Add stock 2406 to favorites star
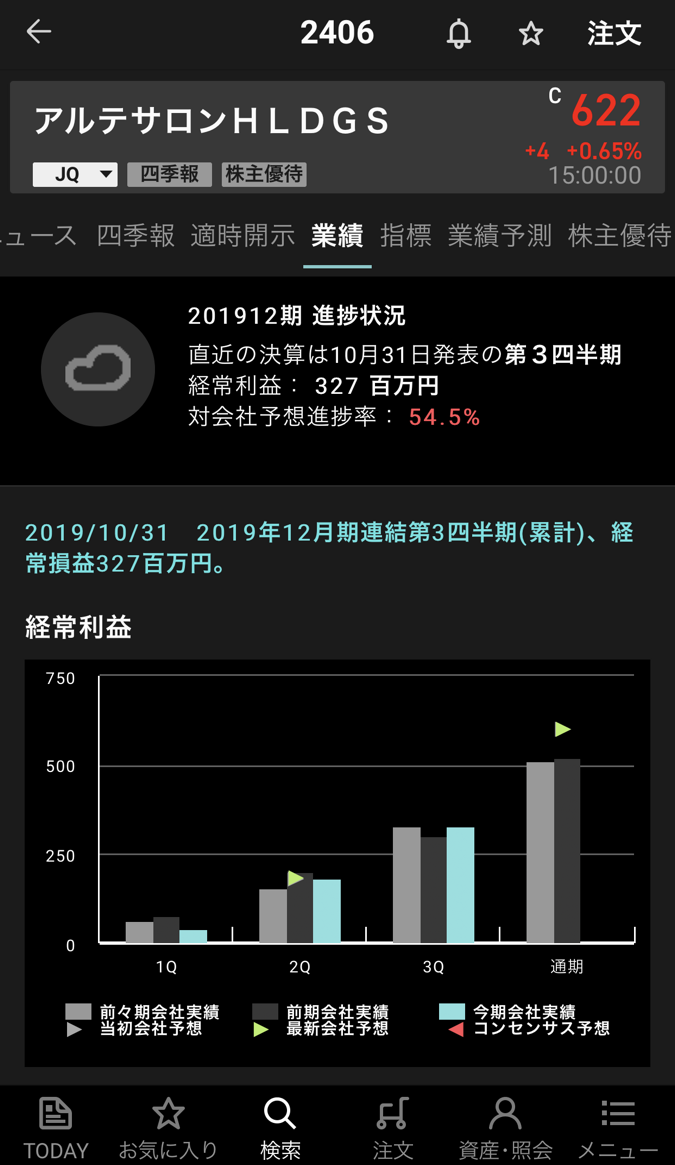Image resolution: width=675 pixels, height=1165 pixels. [531, 34]
